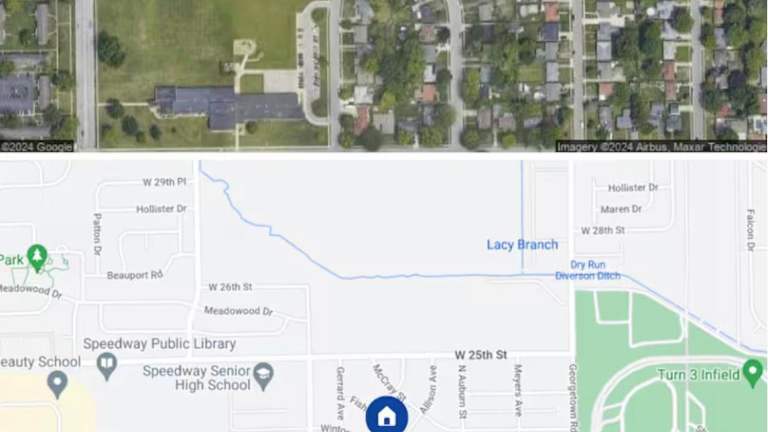Tap the blue home marker on the map

(386, 415)
